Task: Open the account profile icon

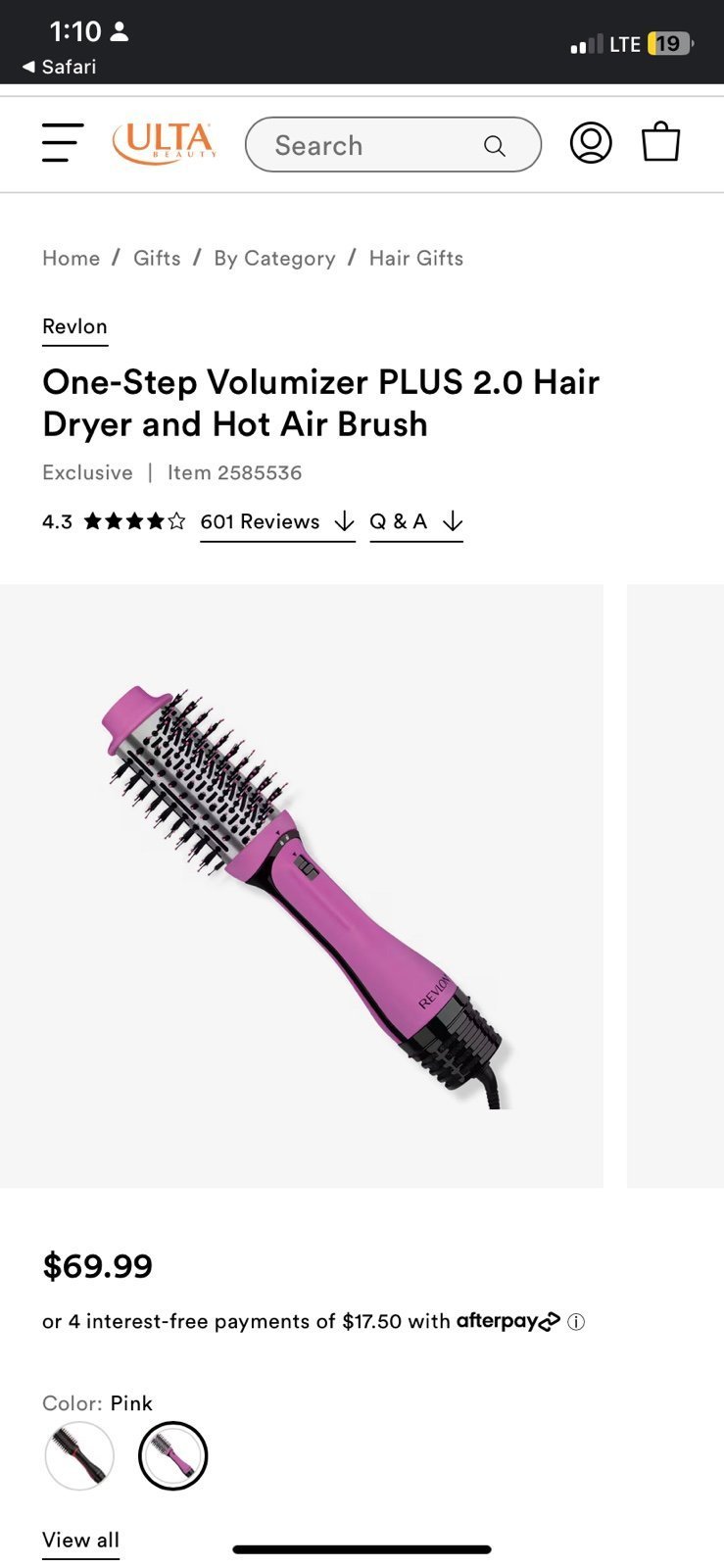Action: click(591, 143)
